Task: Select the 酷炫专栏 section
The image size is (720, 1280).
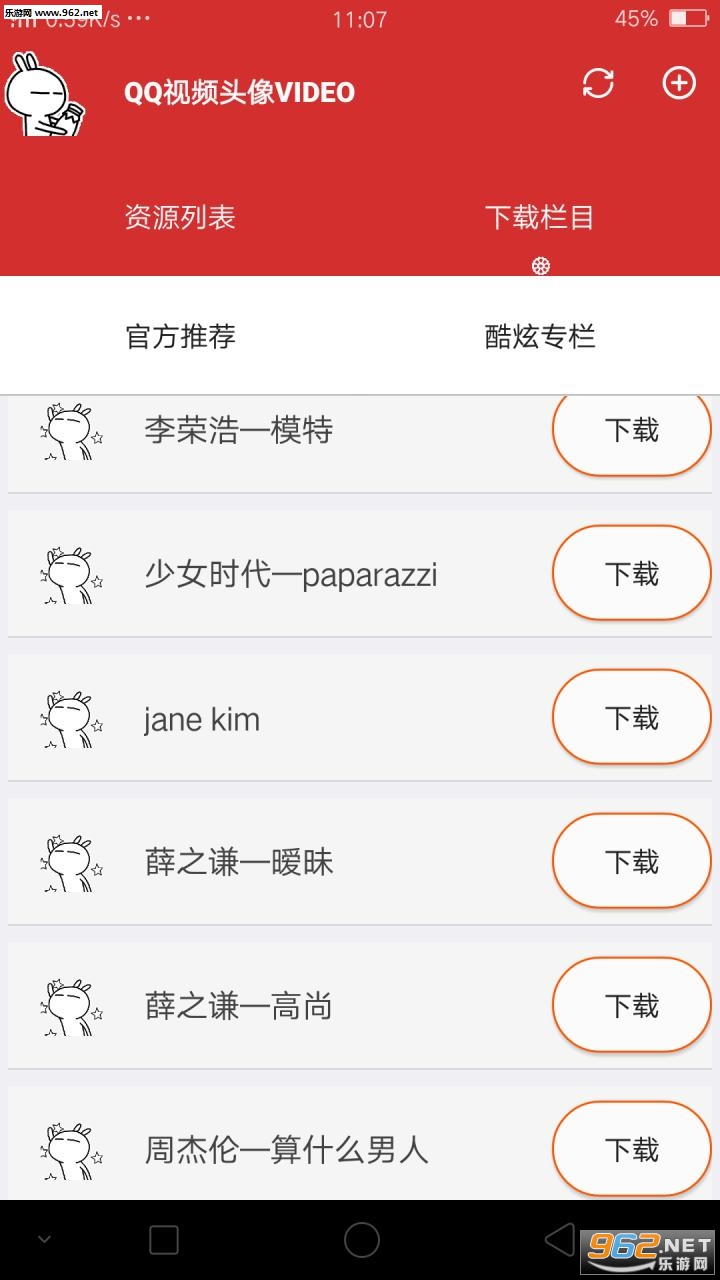Action: (x=540, y=336)
